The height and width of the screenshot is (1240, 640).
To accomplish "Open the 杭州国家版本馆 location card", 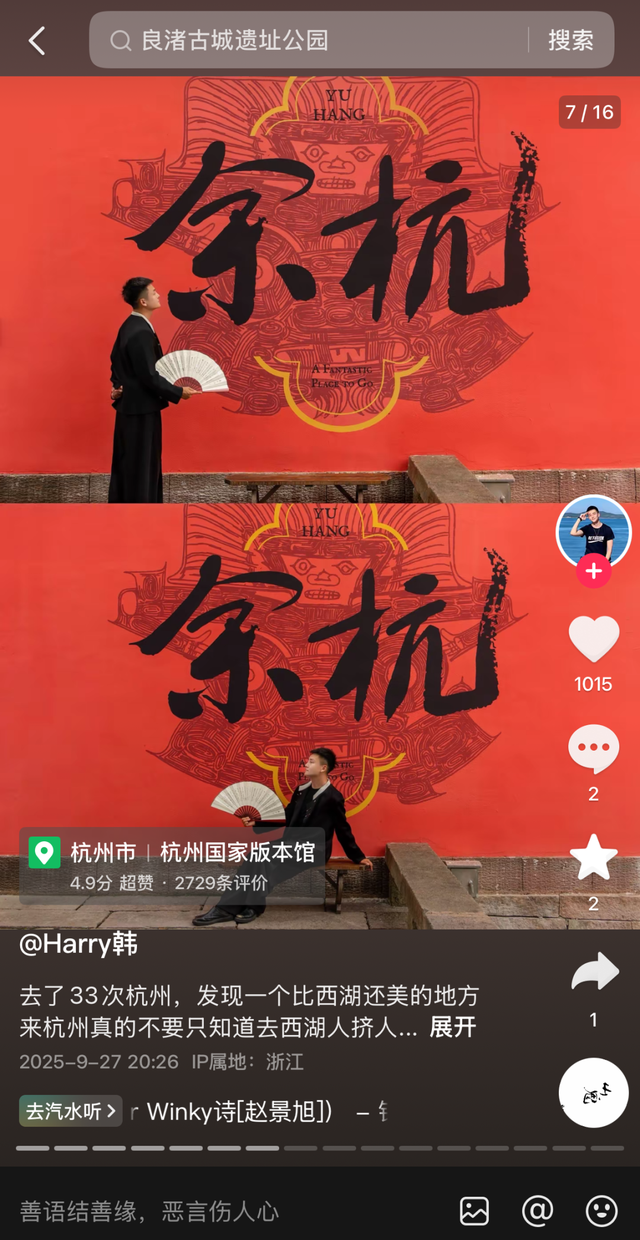I will point(172,865).
